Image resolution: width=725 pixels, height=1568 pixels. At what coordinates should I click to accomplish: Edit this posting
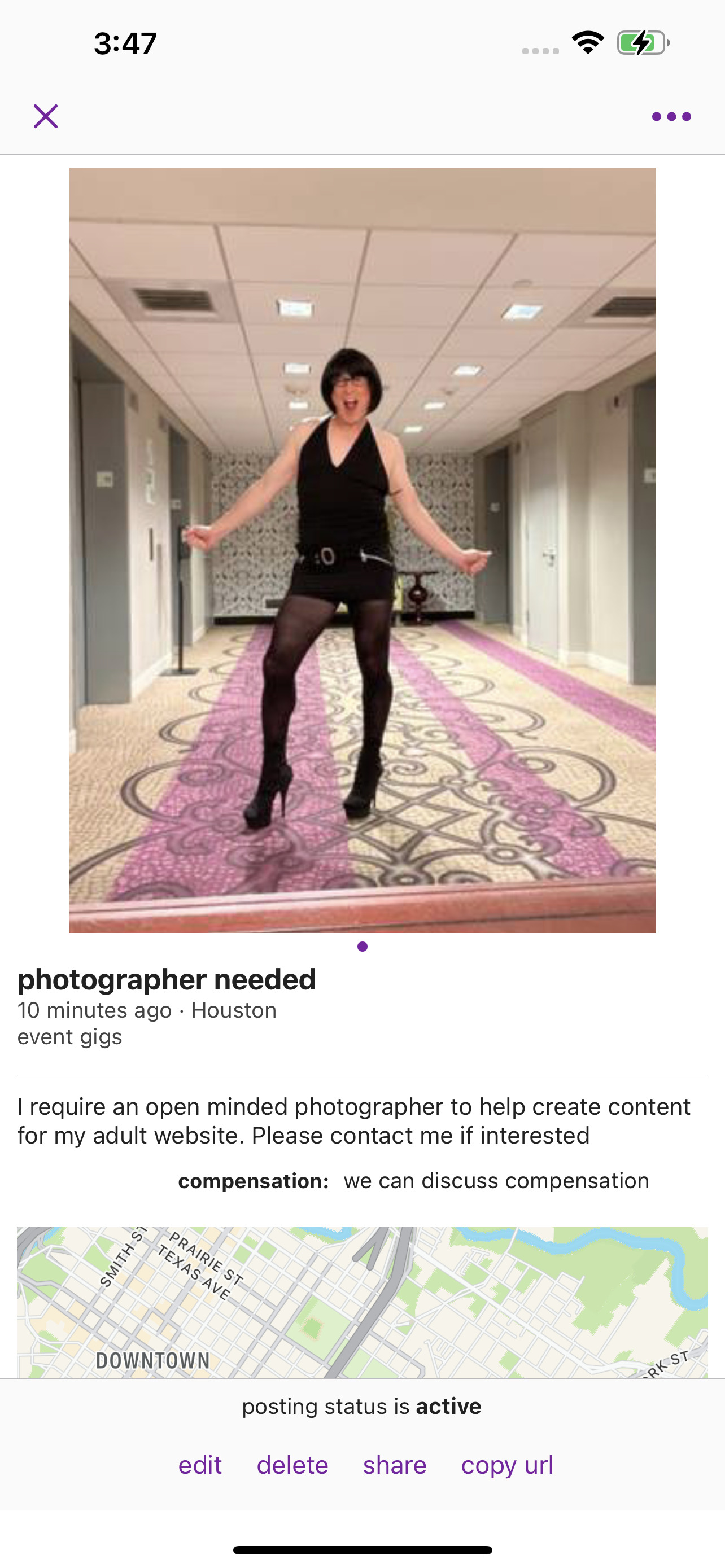(200, 1465)
